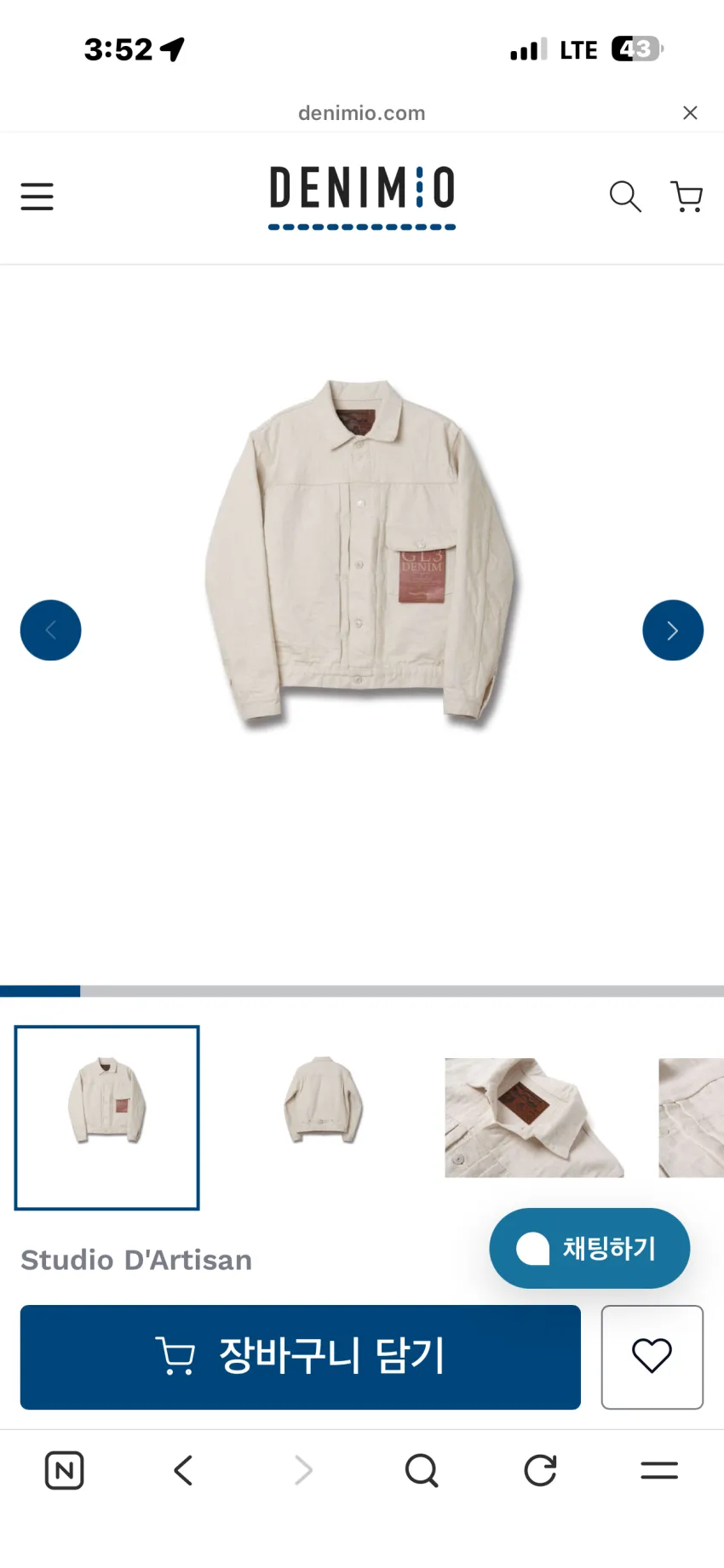Reload the page
Viewport: 724px width, 1568px height.
point(540,1470)
